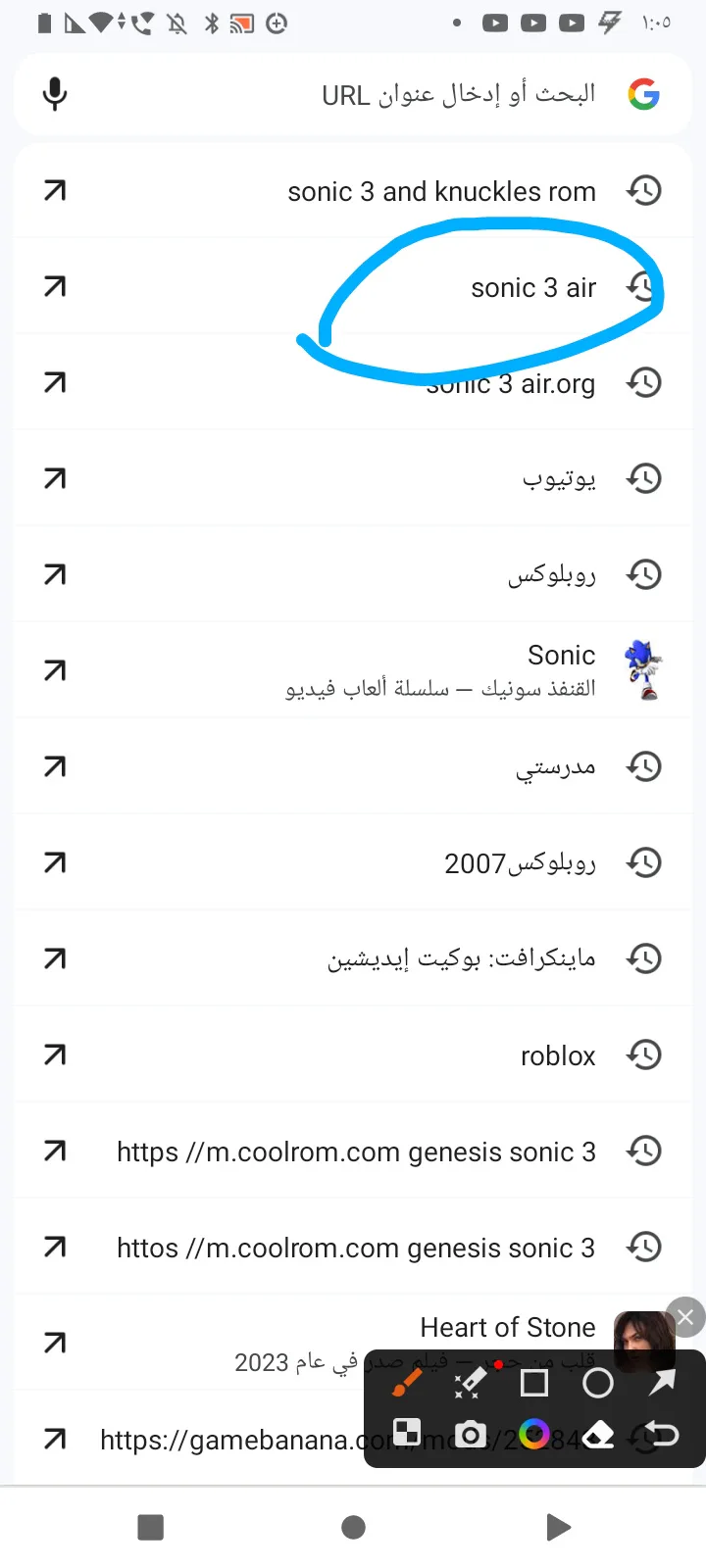706x1568 pixels.
Task: Select the مدرستي history suggestion
Action: click(x=353, y=767)
